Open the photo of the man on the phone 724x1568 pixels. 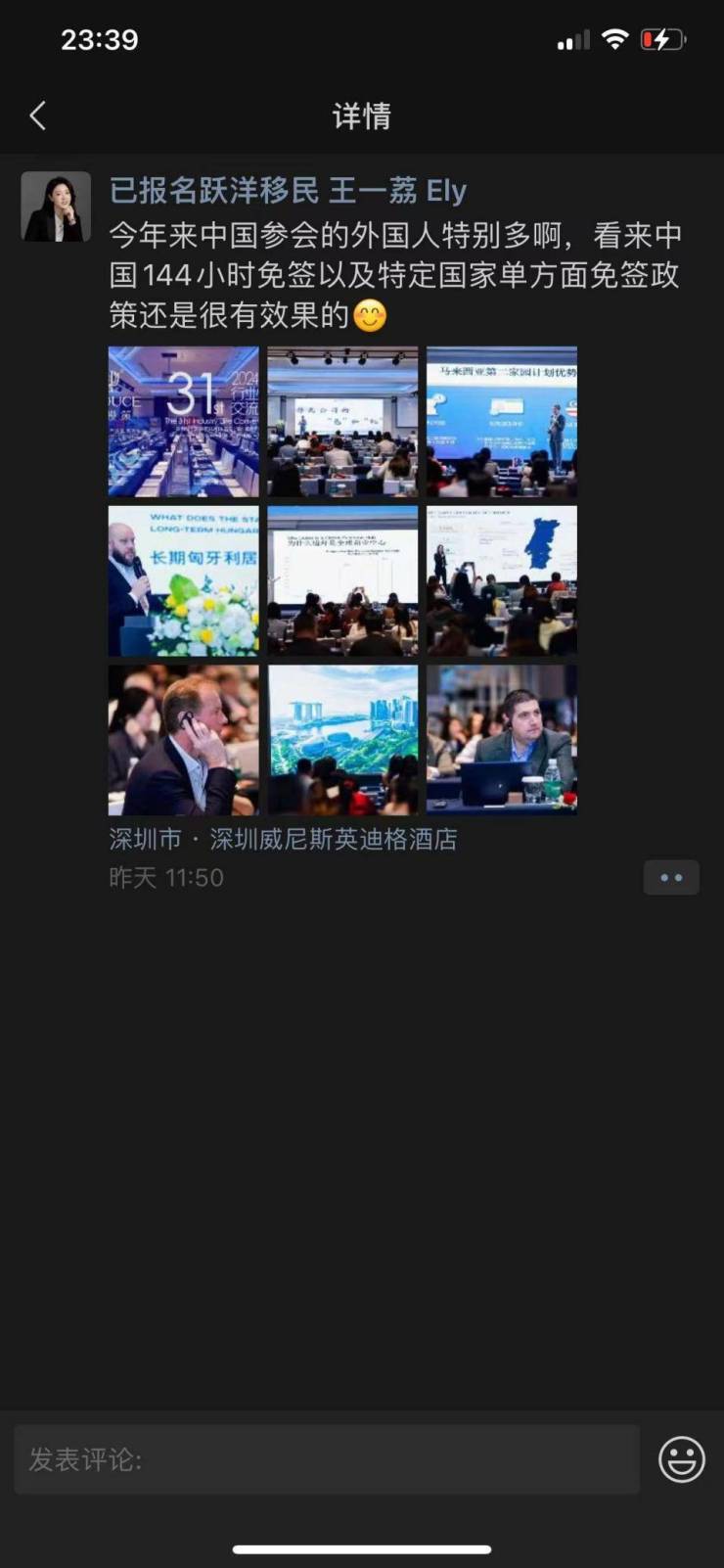(184, 740)
